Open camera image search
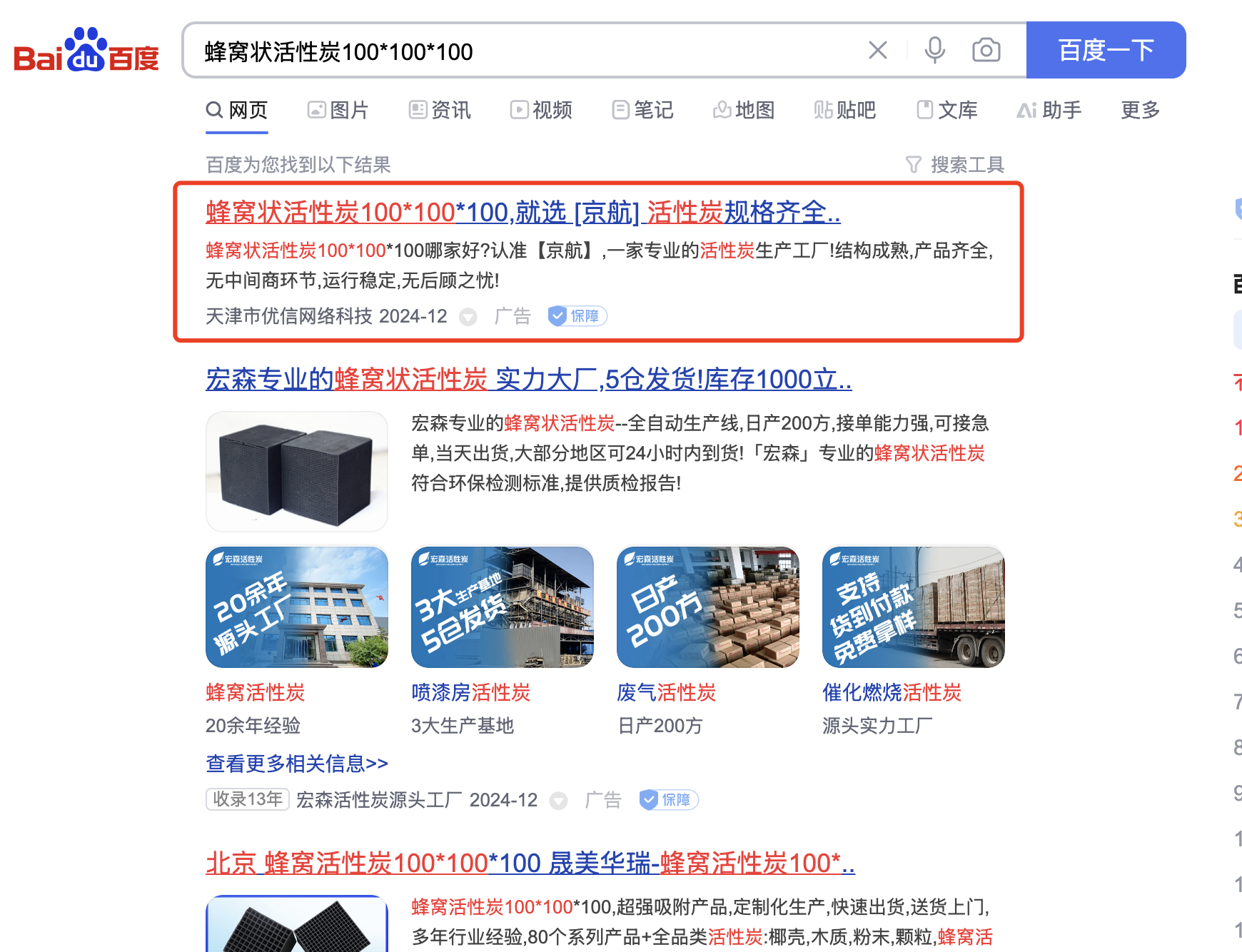1242x952 pixels. coord(986,51)
